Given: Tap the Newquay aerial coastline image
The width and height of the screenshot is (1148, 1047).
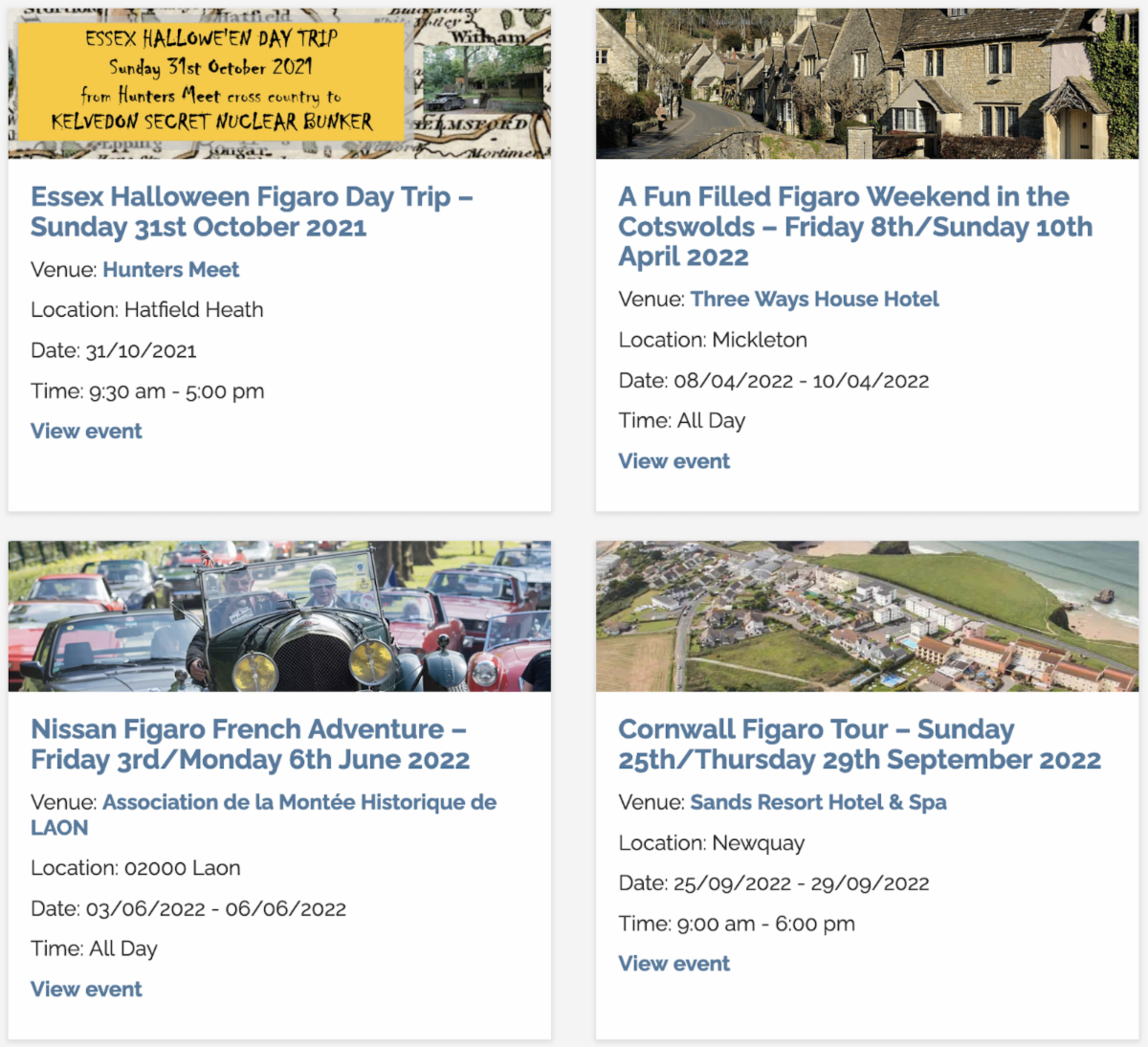Looking at the screenshot, I should click(x=867, y=615).
